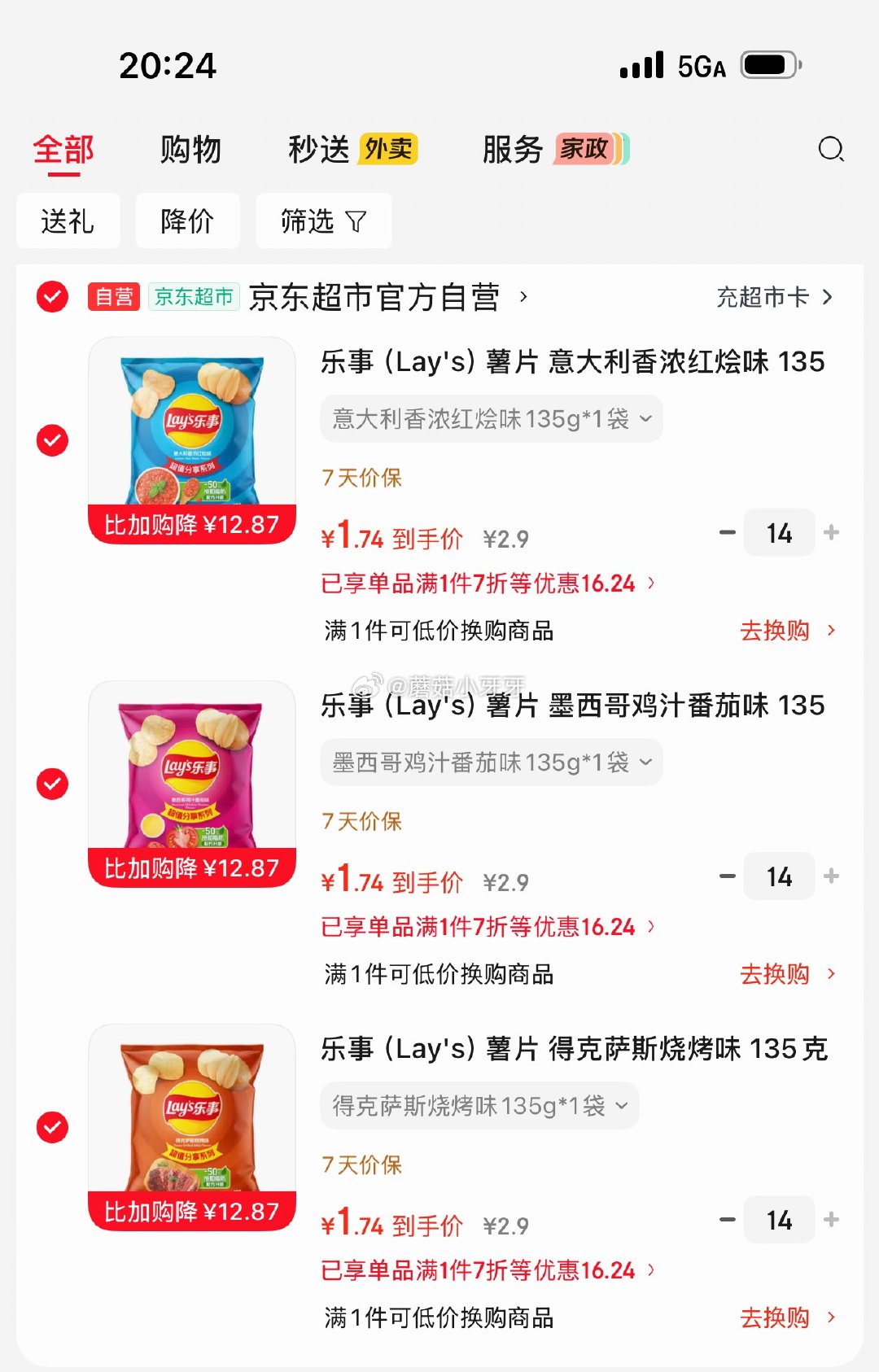Open 京东超市官方自营 store page
879x1372 pixels.
tap(374, 297)
